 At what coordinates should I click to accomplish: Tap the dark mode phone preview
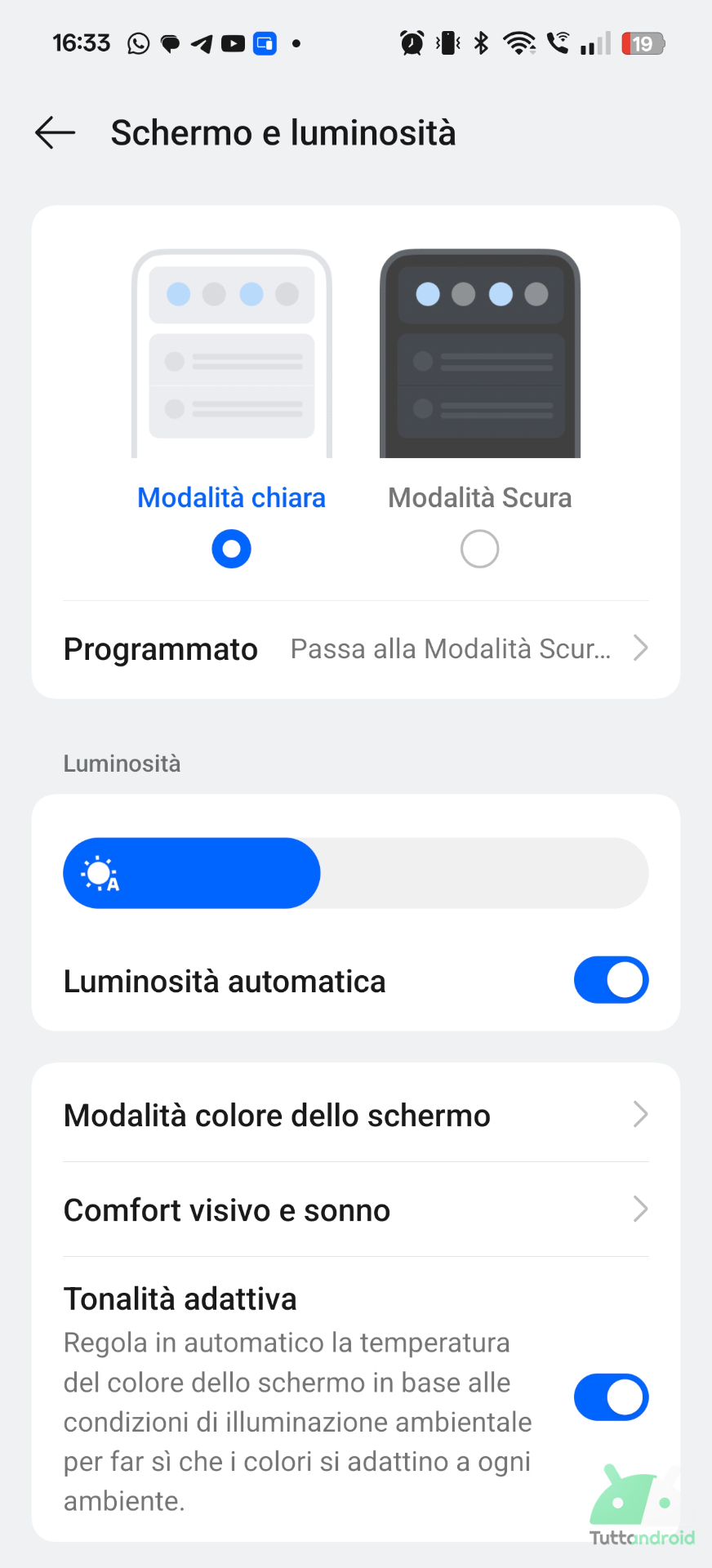point(480,354)
